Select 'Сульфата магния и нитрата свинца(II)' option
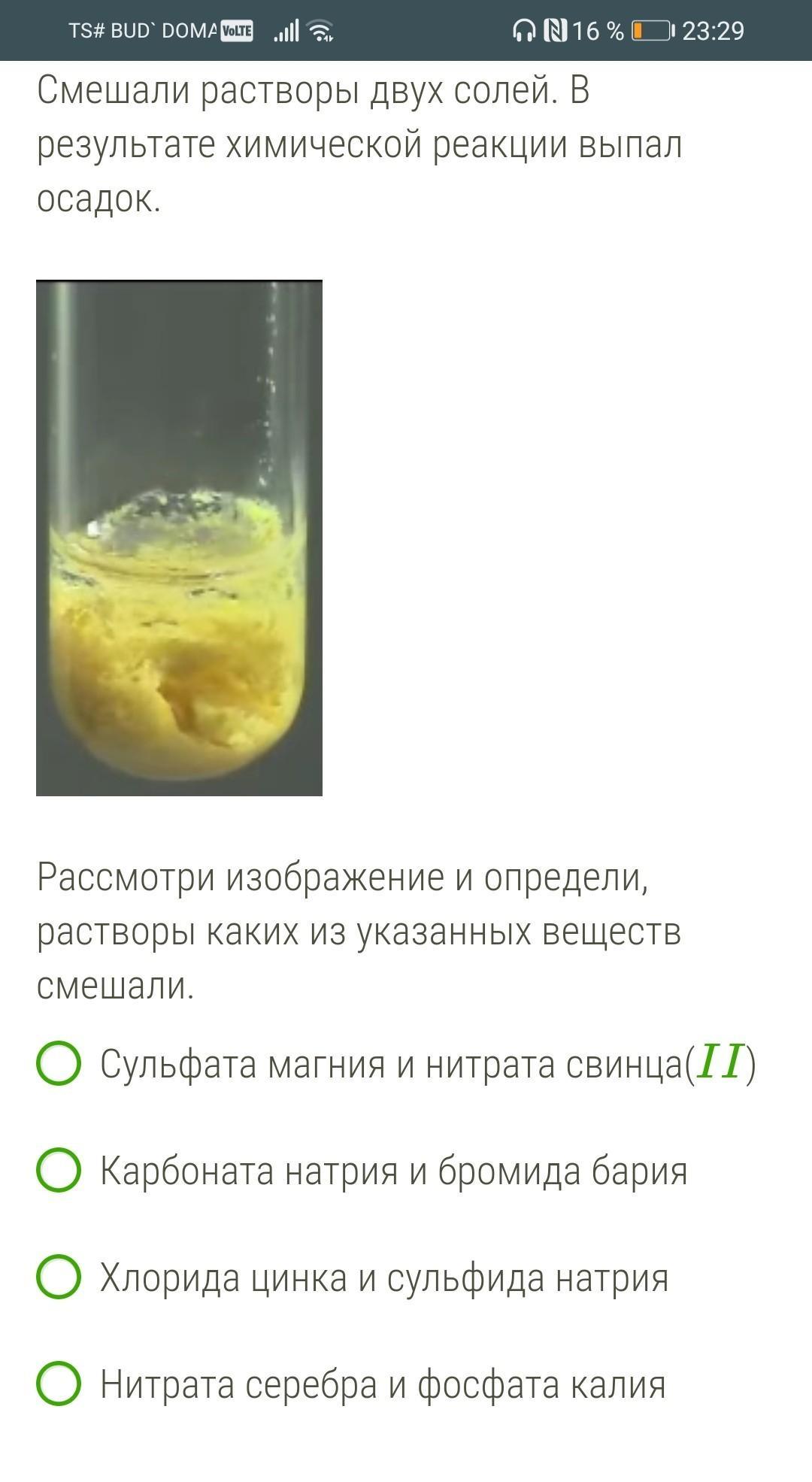Screen dimensions: 812x1482 (x=59, y=1063)
